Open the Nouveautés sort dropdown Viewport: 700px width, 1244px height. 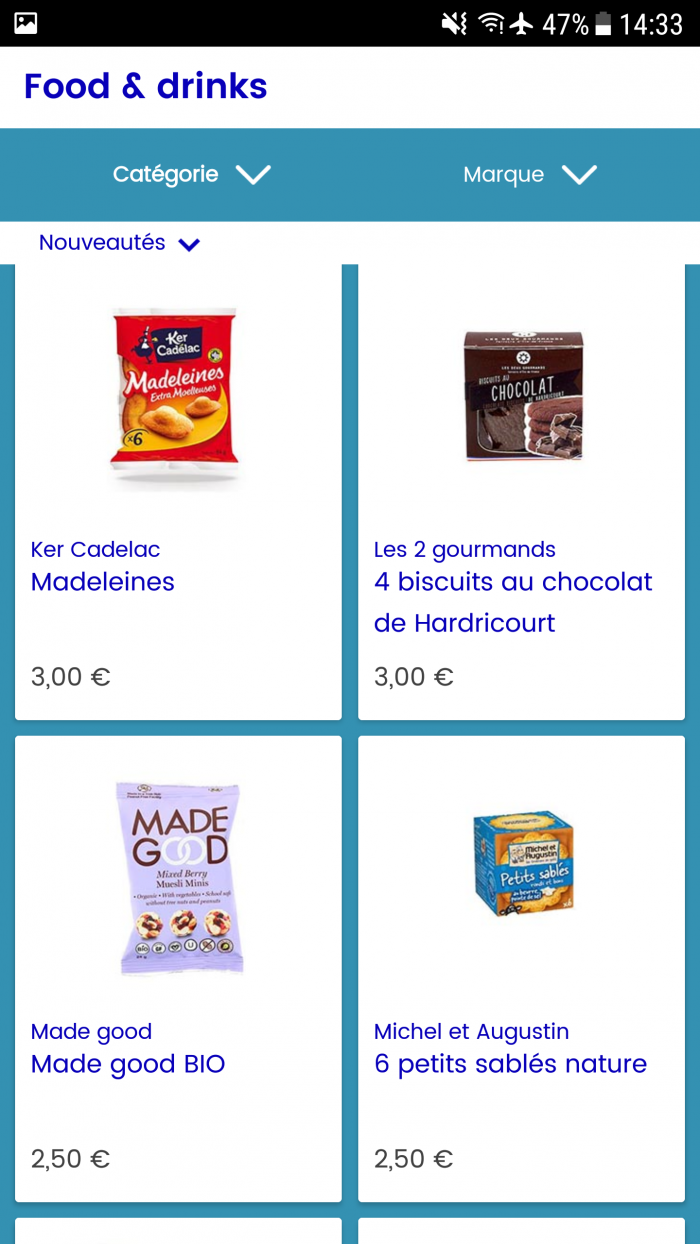coord(119,243)
